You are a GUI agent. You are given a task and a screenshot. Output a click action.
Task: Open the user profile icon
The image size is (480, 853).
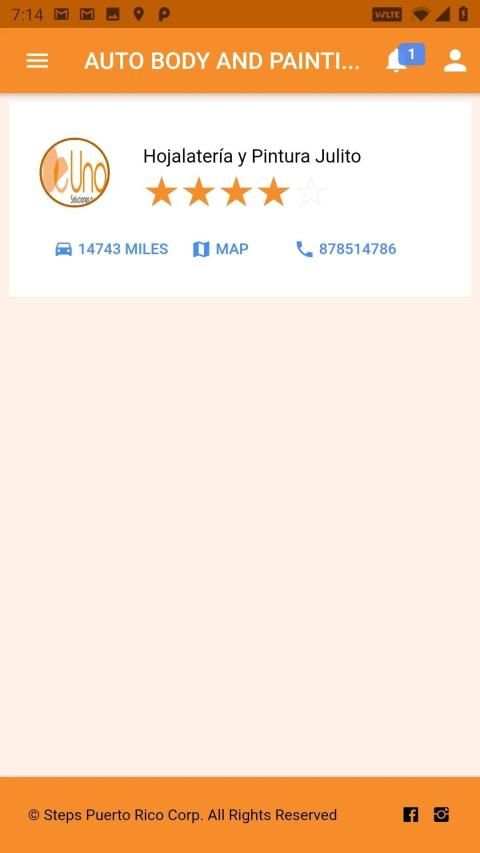tap(455, 61)
